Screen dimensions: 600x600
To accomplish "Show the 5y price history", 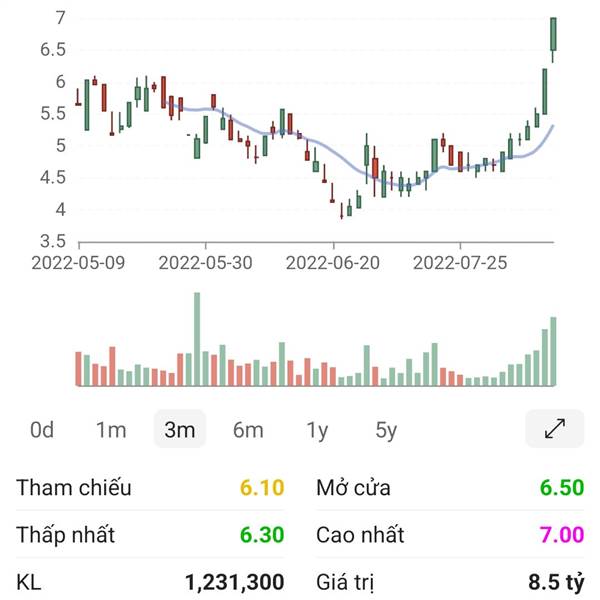I will (x=386, y=430).
